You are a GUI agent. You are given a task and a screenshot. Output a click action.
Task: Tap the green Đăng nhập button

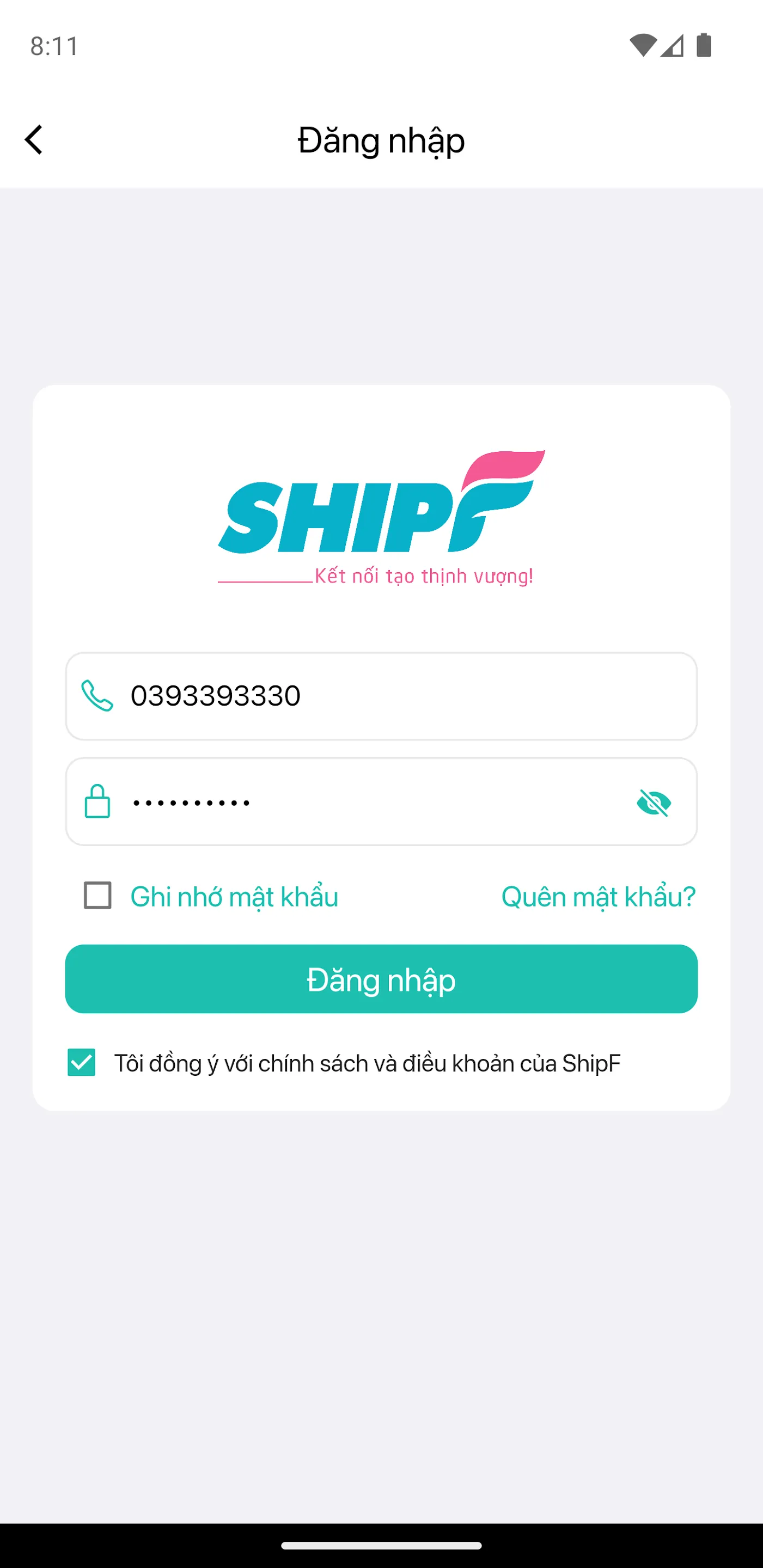pos(381,979)
